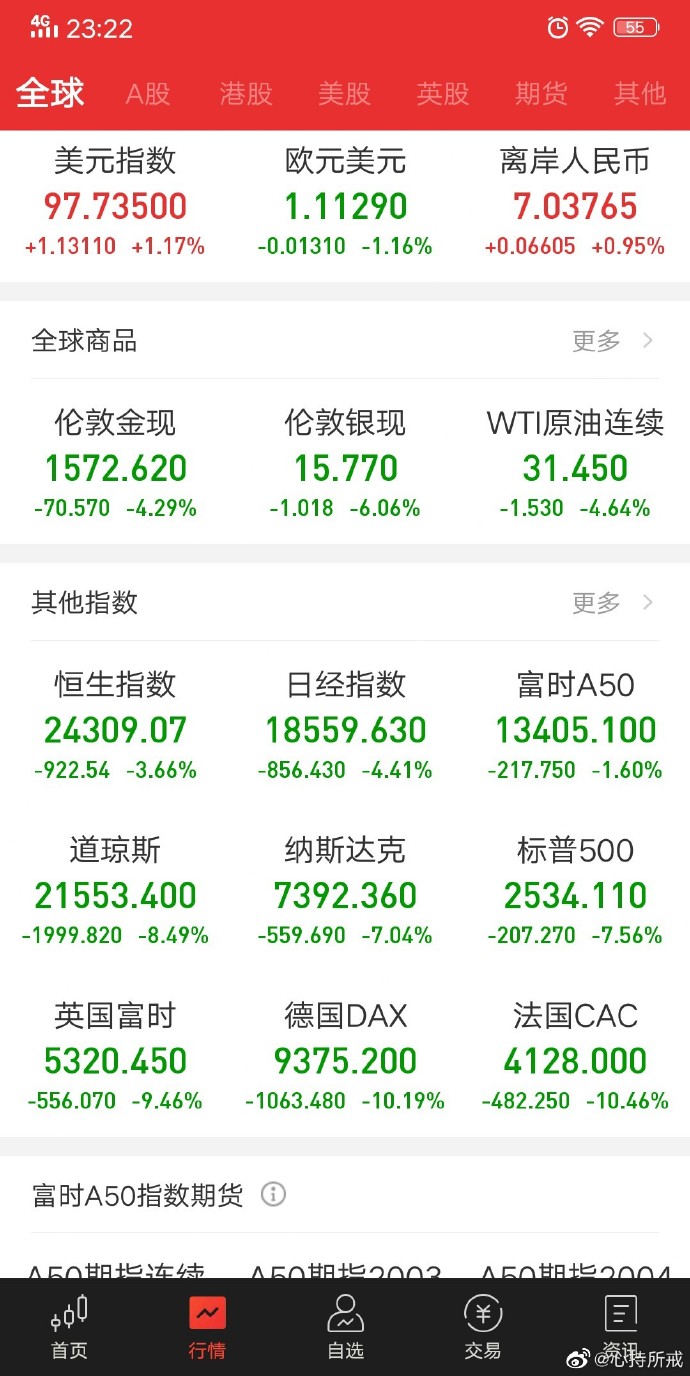Open the 恒生指数 quote
Image resolution: width=690 pixels, height=1376 pixels.
pos(116,727)
